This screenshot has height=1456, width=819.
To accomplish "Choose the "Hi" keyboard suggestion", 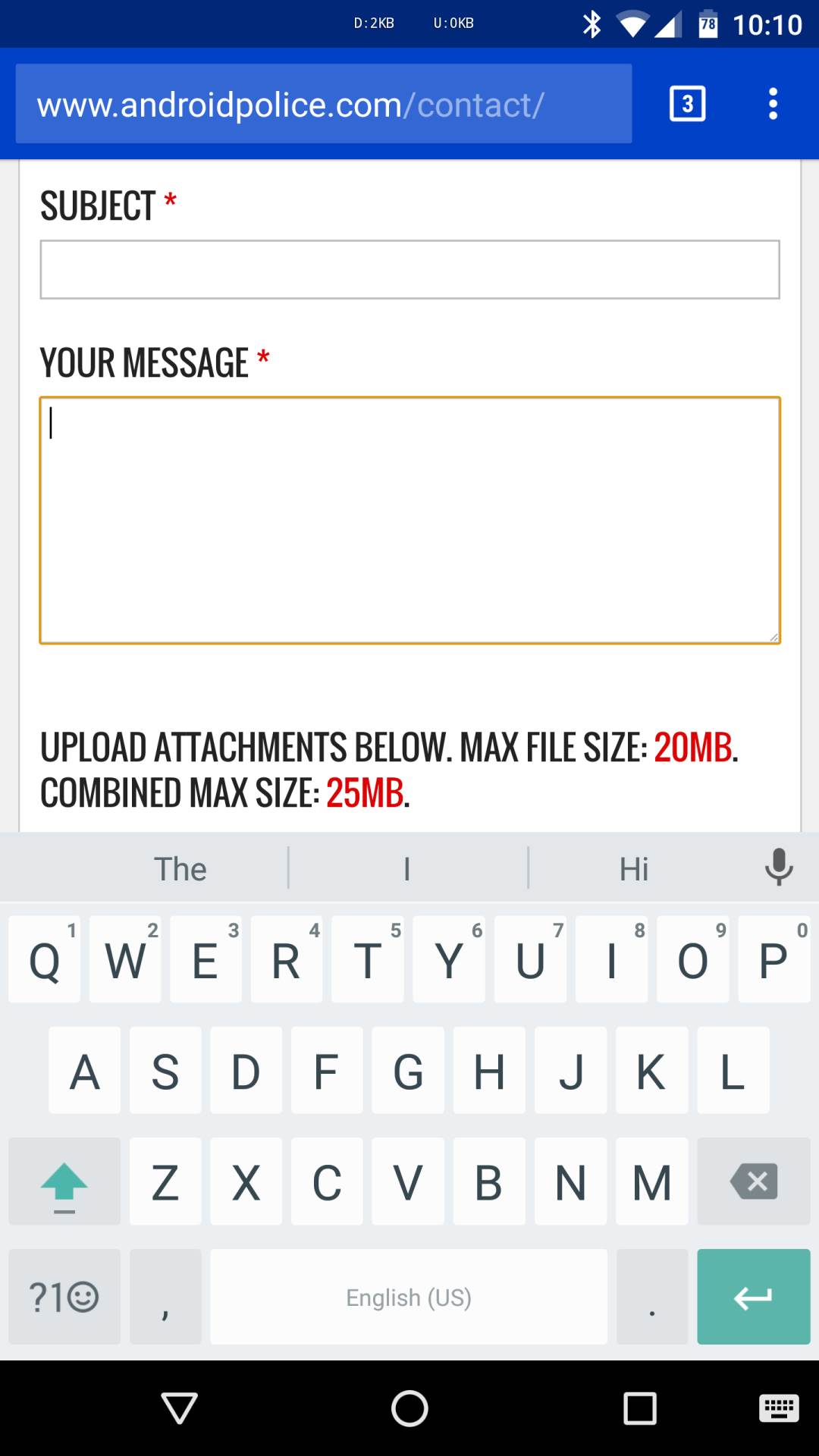I will [x=633, y=869].
